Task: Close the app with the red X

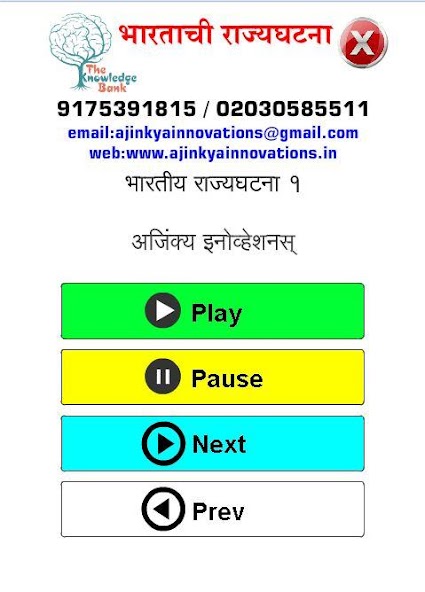Action: [x=363, y=42]
